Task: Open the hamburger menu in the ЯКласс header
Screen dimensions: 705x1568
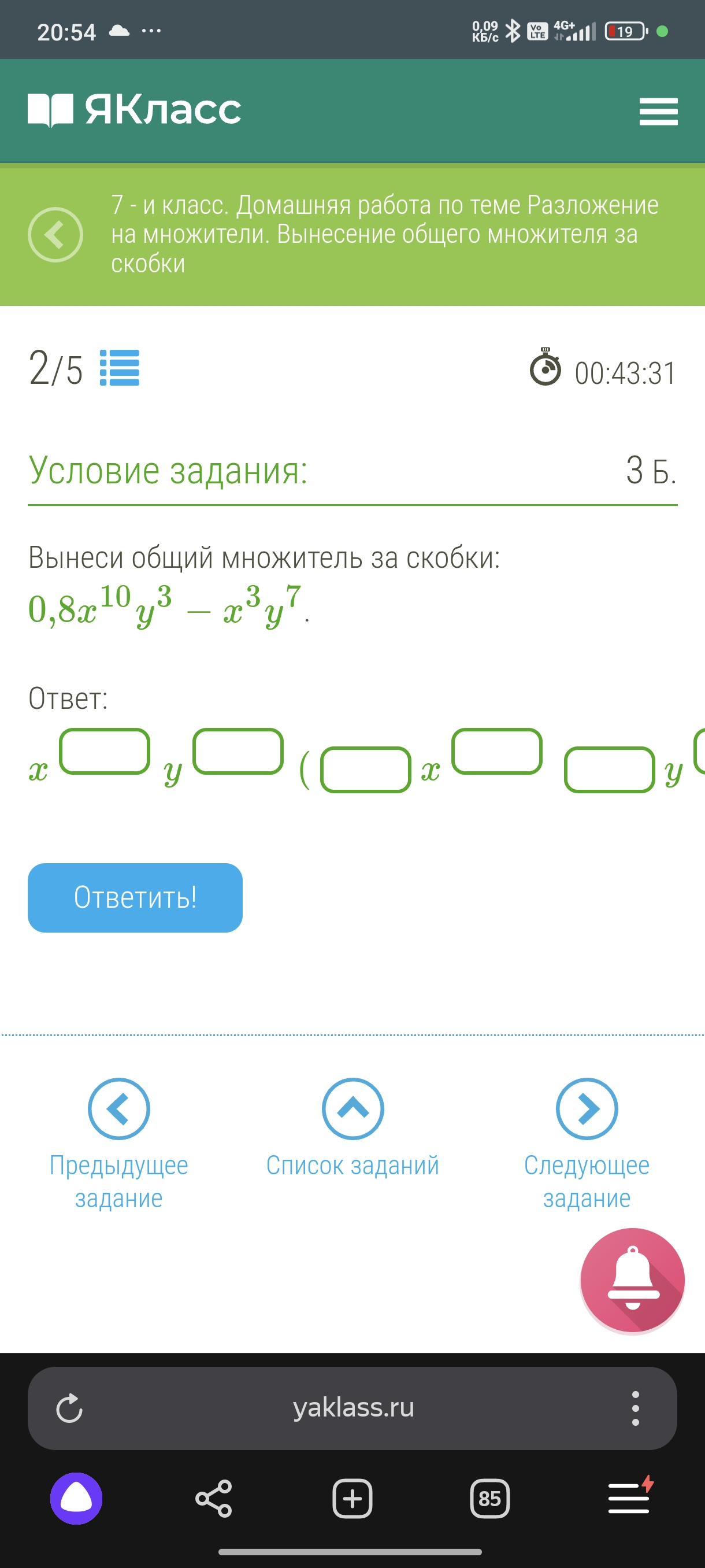Action: tap(658, 112)
